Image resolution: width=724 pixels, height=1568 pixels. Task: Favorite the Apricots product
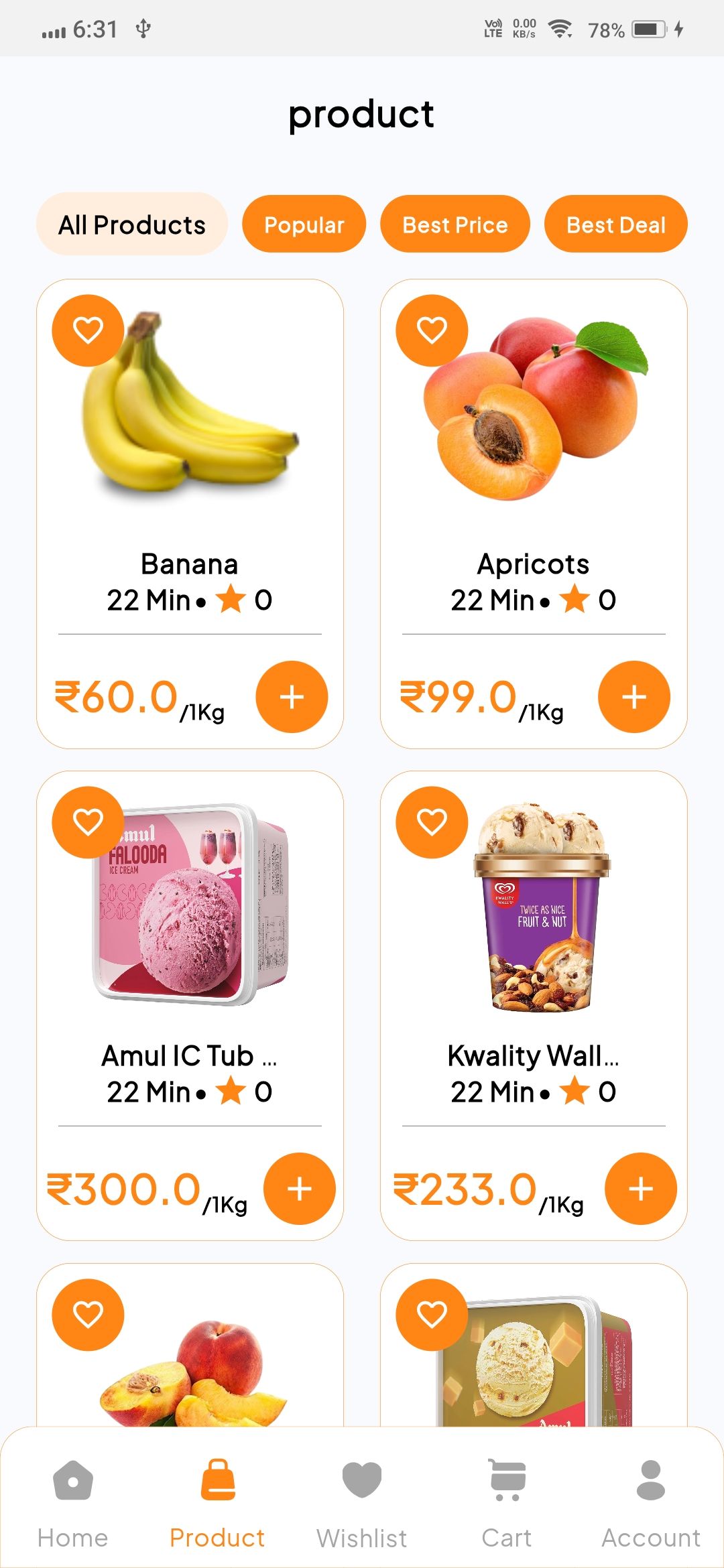[x=432, y=330]
